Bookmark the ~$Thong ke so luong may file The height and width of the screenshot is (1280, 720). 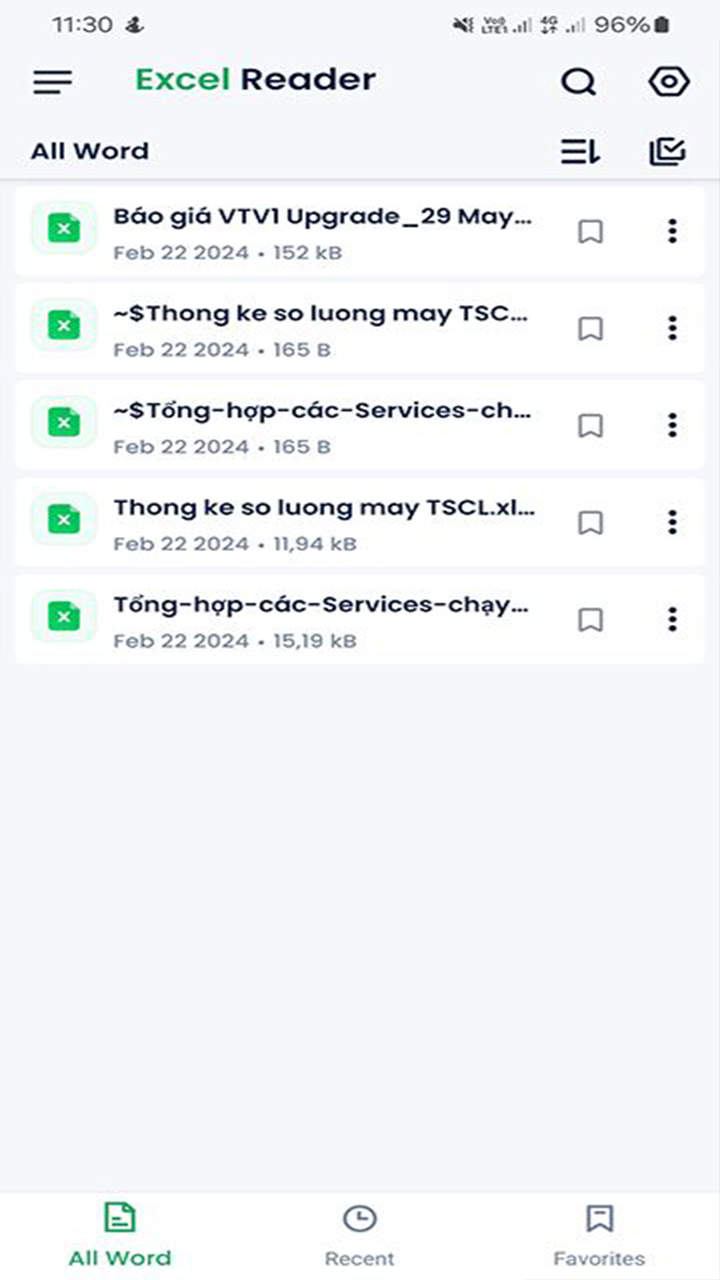[591, 329]
